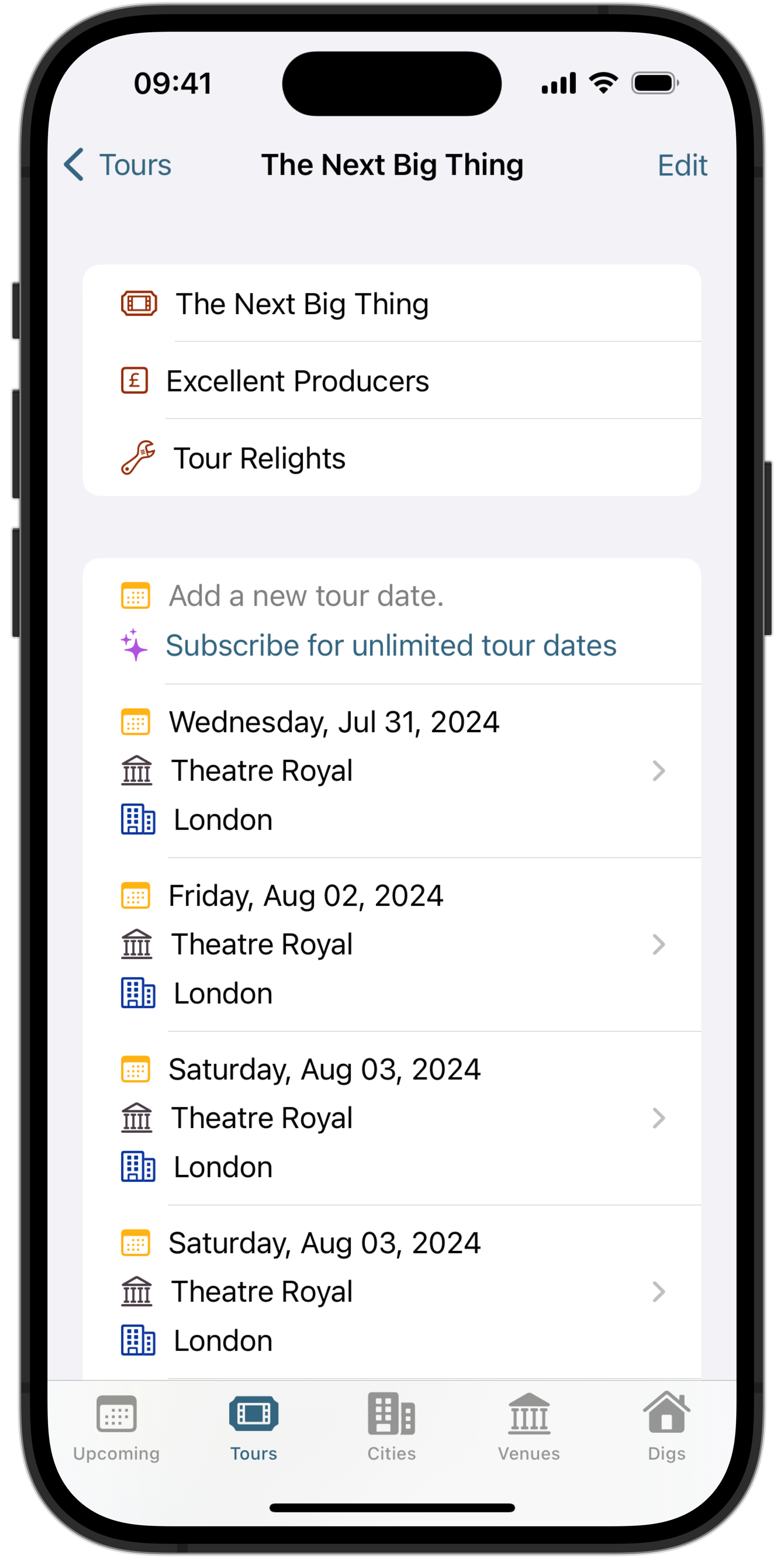Image resolution: width=784 pixels, height=1558 pixels.
Task: Open the Wednesday, Jul 31, 2024 tour date
Action: 392,771
